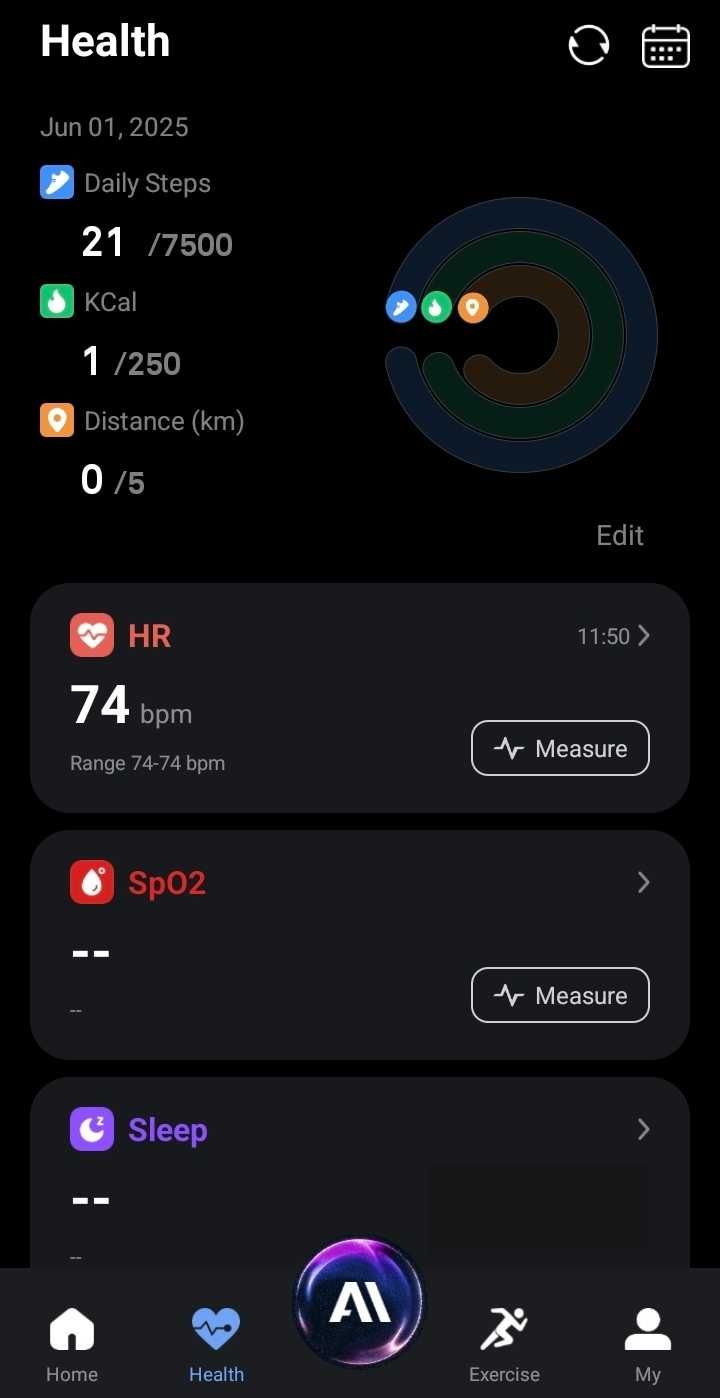Select the Health tab
The image size is (720, 1398).
[x=216, y=1343]
